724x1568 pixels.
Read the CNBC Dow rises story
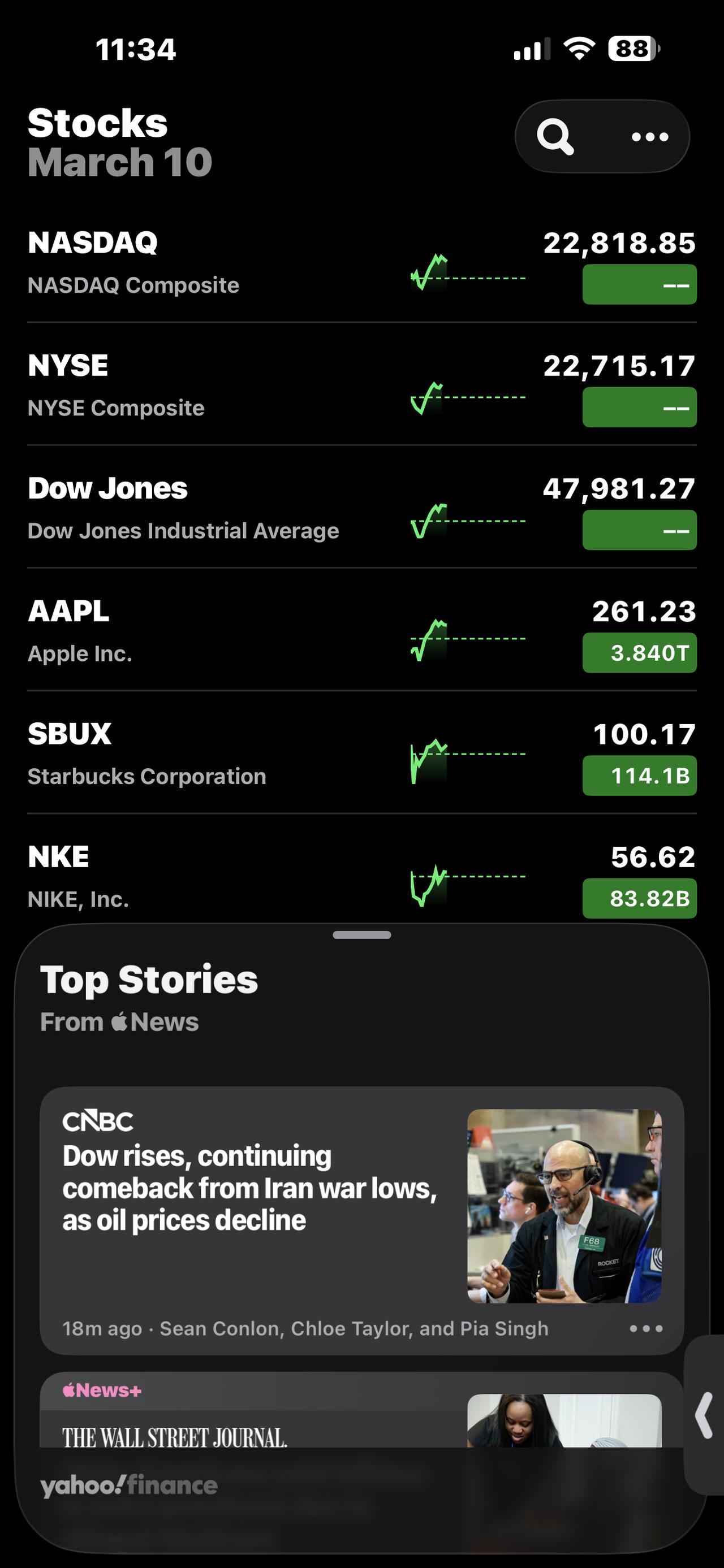361,1220
